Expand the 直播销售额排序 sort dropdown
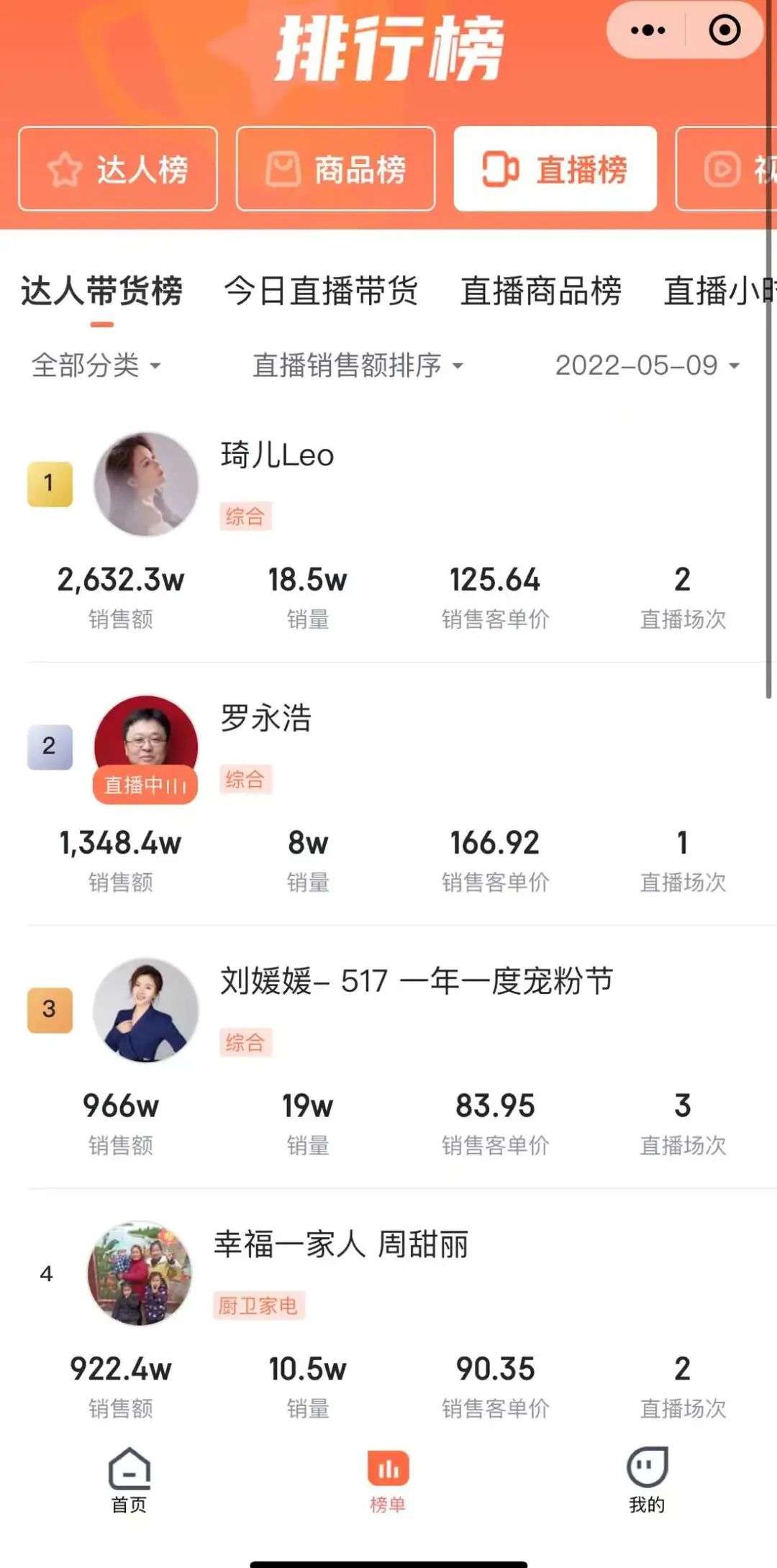The height and width of the screenshot is (1568, 777). coord(358,365)
